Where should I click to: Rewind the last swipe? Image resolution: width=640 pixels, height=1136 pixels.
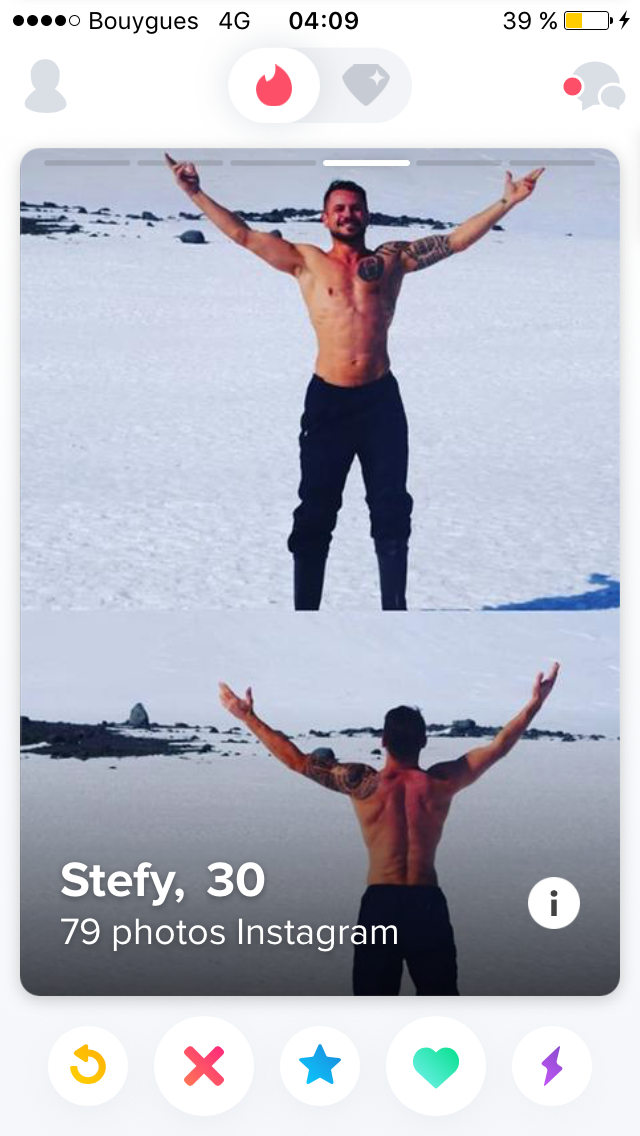pyautogui.click(x=88, y=1066)
